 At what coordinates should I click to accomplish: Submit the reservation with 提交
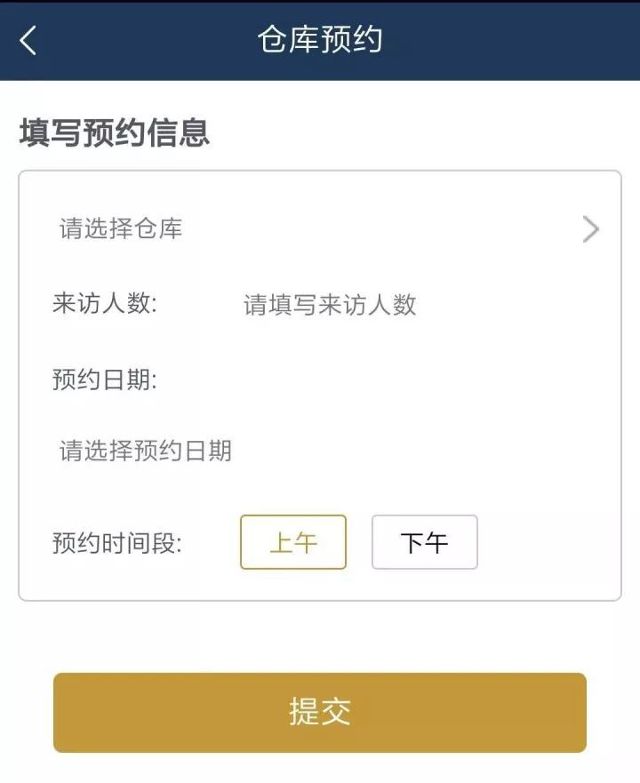[x=320, y=712]
